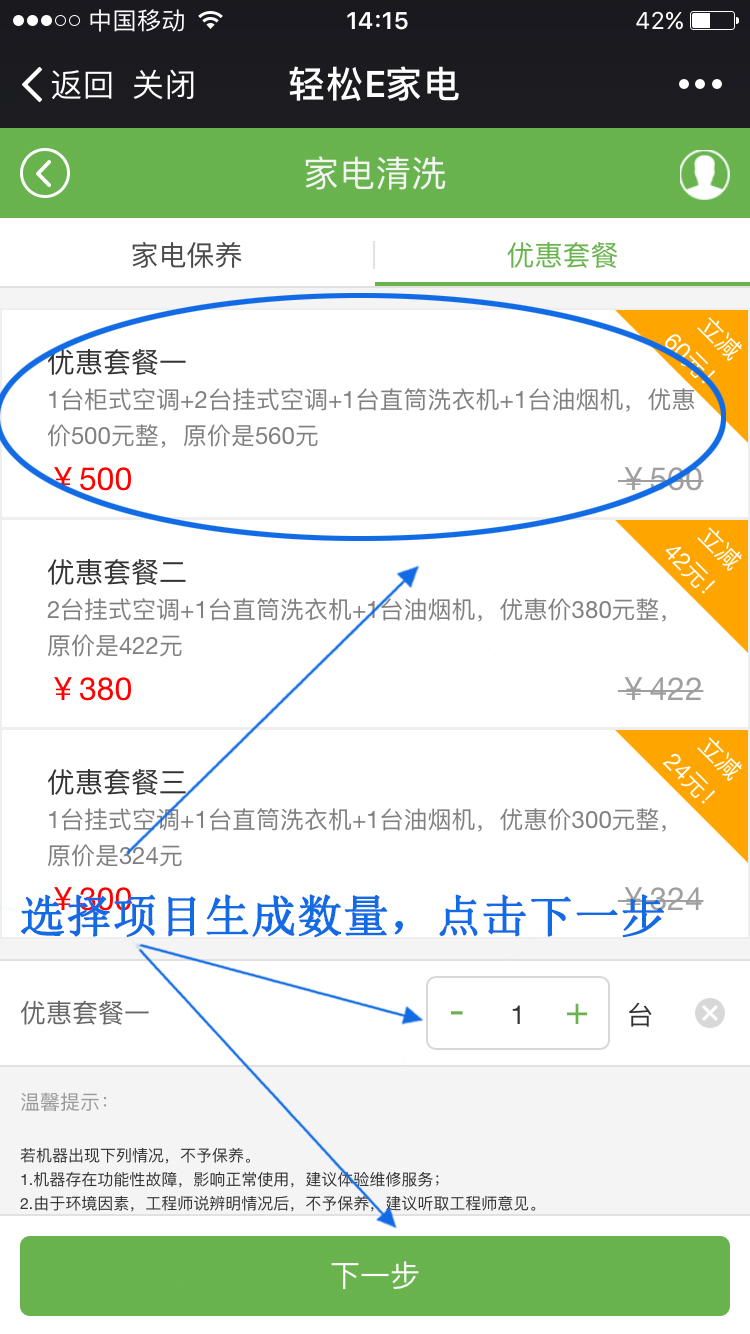The image size is (750, 1334).
Task: Increase the 优惠套餐一 quantity with plus
Action: [577, 1014]
